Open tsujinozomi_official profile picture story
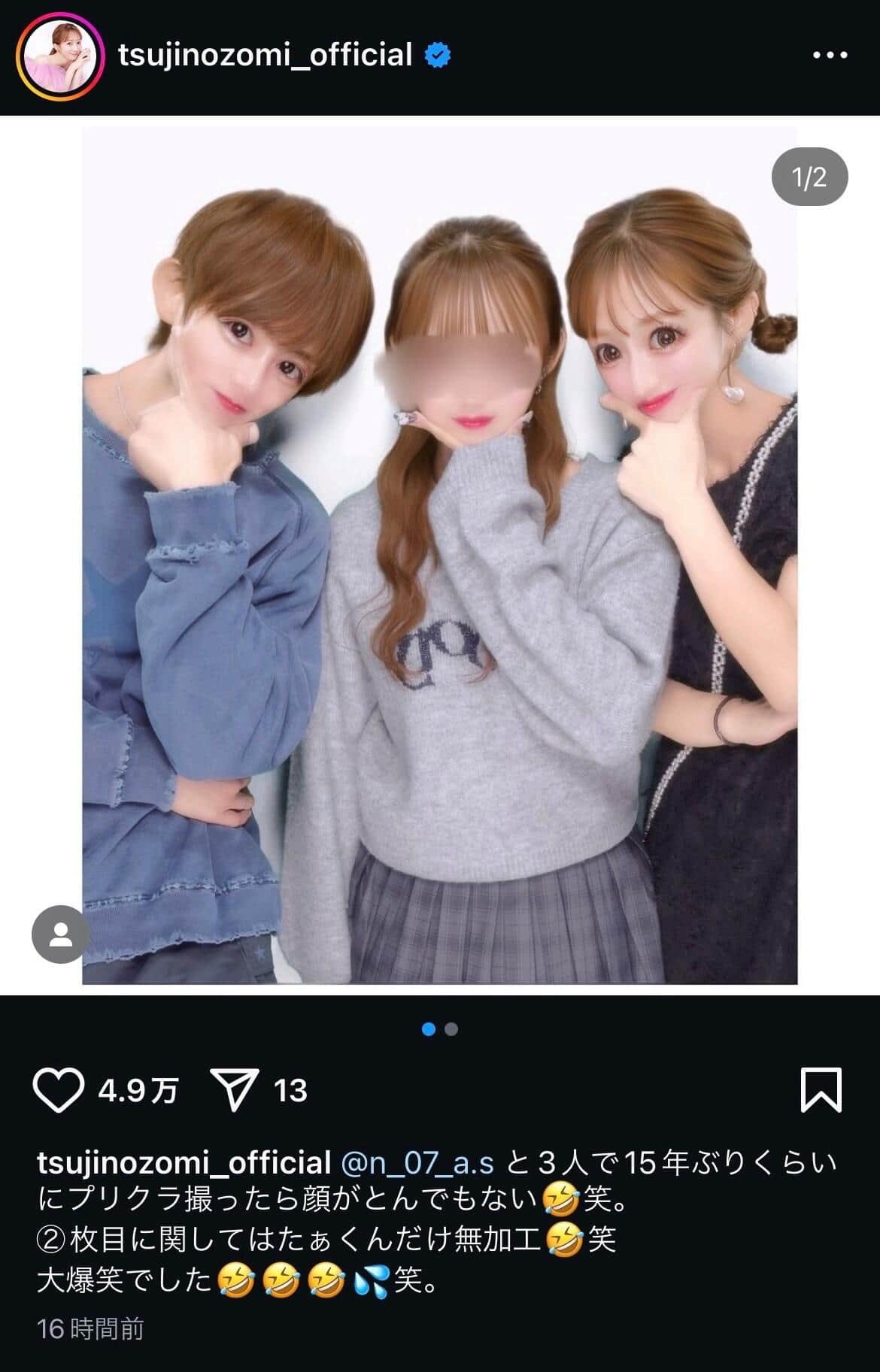Screen dimensions: 880x1372 [59, 56]
